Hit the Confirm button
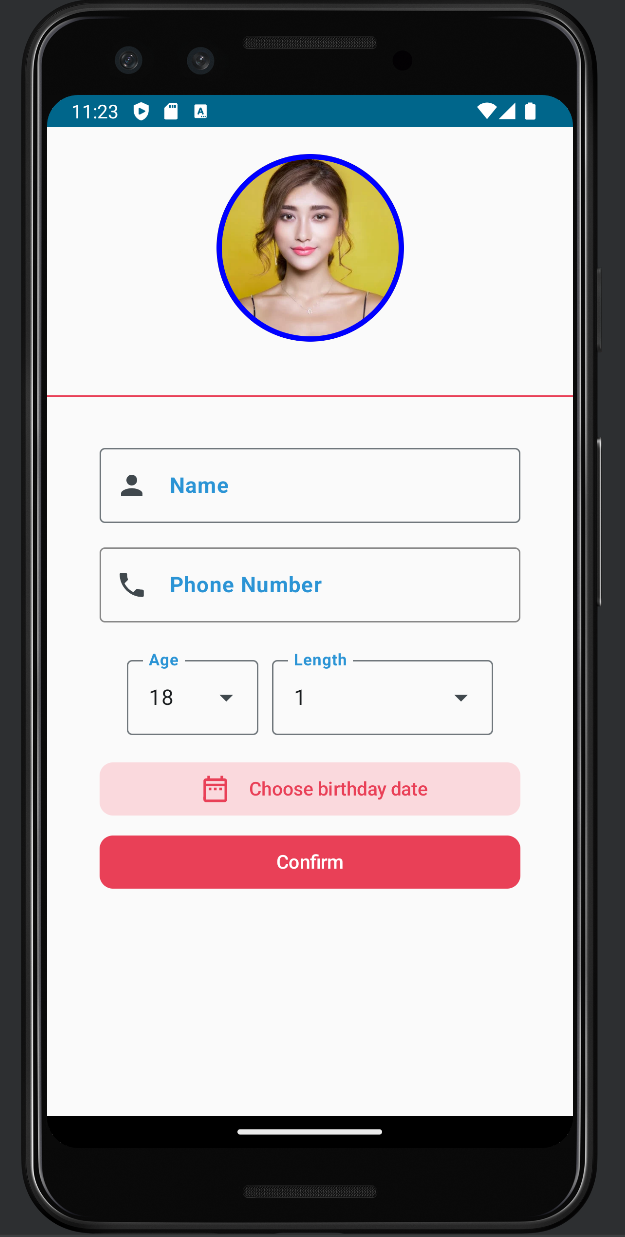This screenshot has width=625, height=1237. pyautogui.click(x=310, y=862)
